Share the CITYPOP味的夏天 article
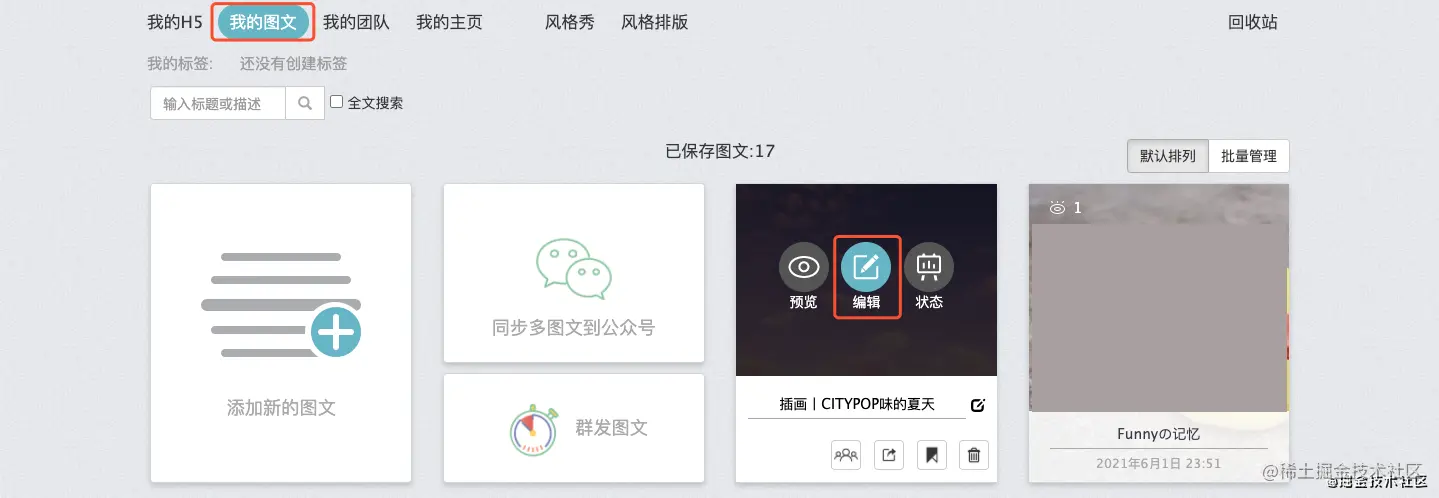This screenshot has width=1439, height=498. 888,455
